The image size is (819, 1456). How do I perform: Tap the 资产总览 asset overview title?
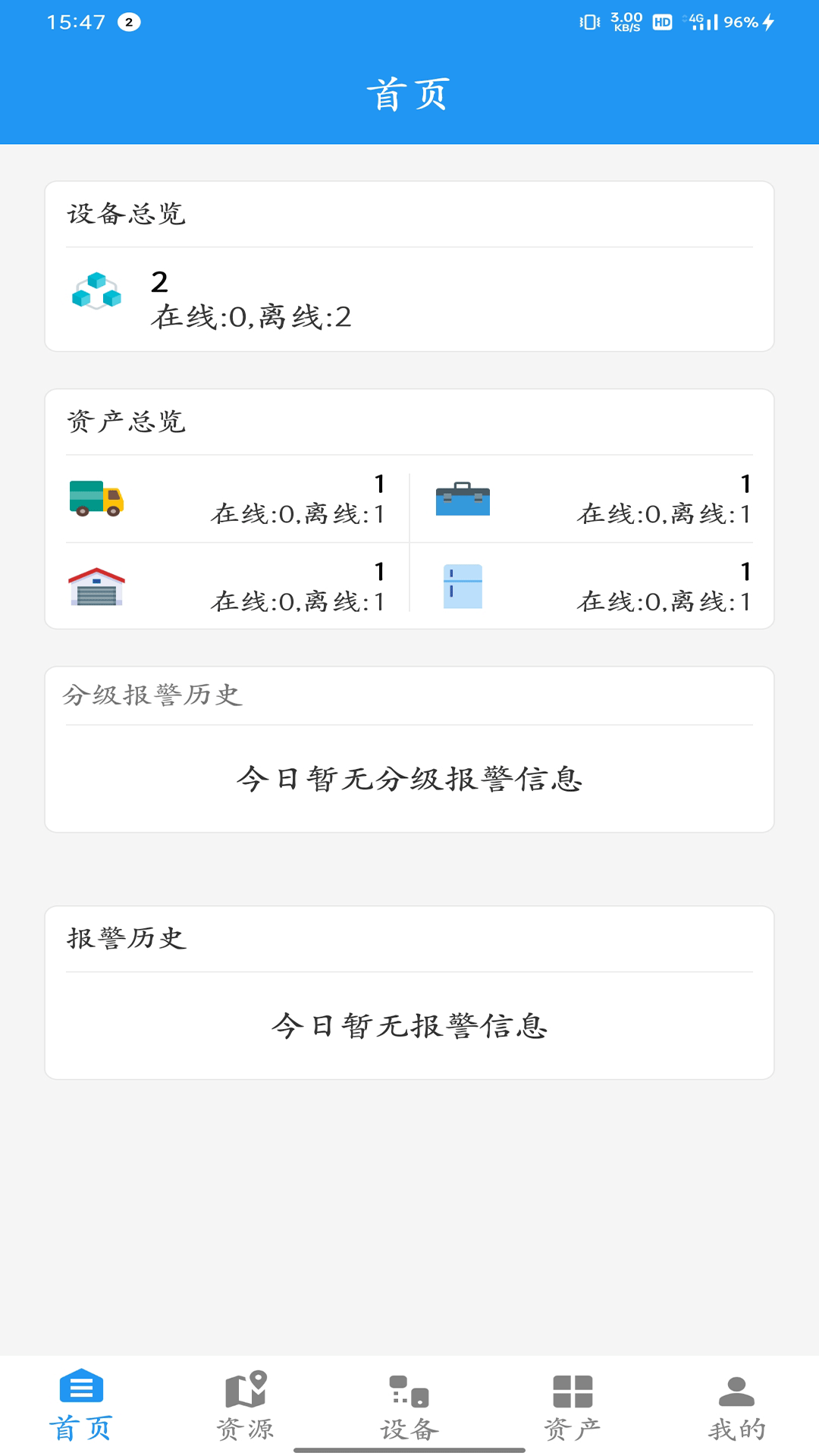coord(126,421)
